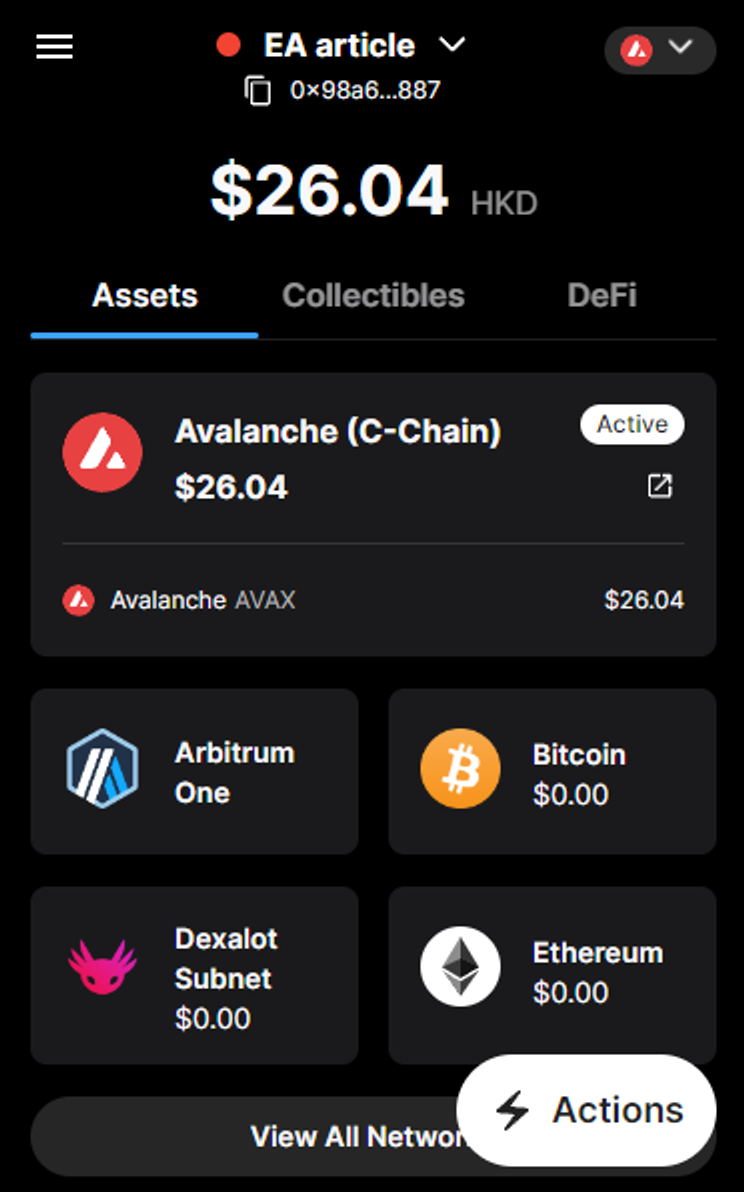Image resolution: width=744 pixels, height=1192 pixels.
Task: Open the Avalanche network selector dropdown
Action: (660, 50)
